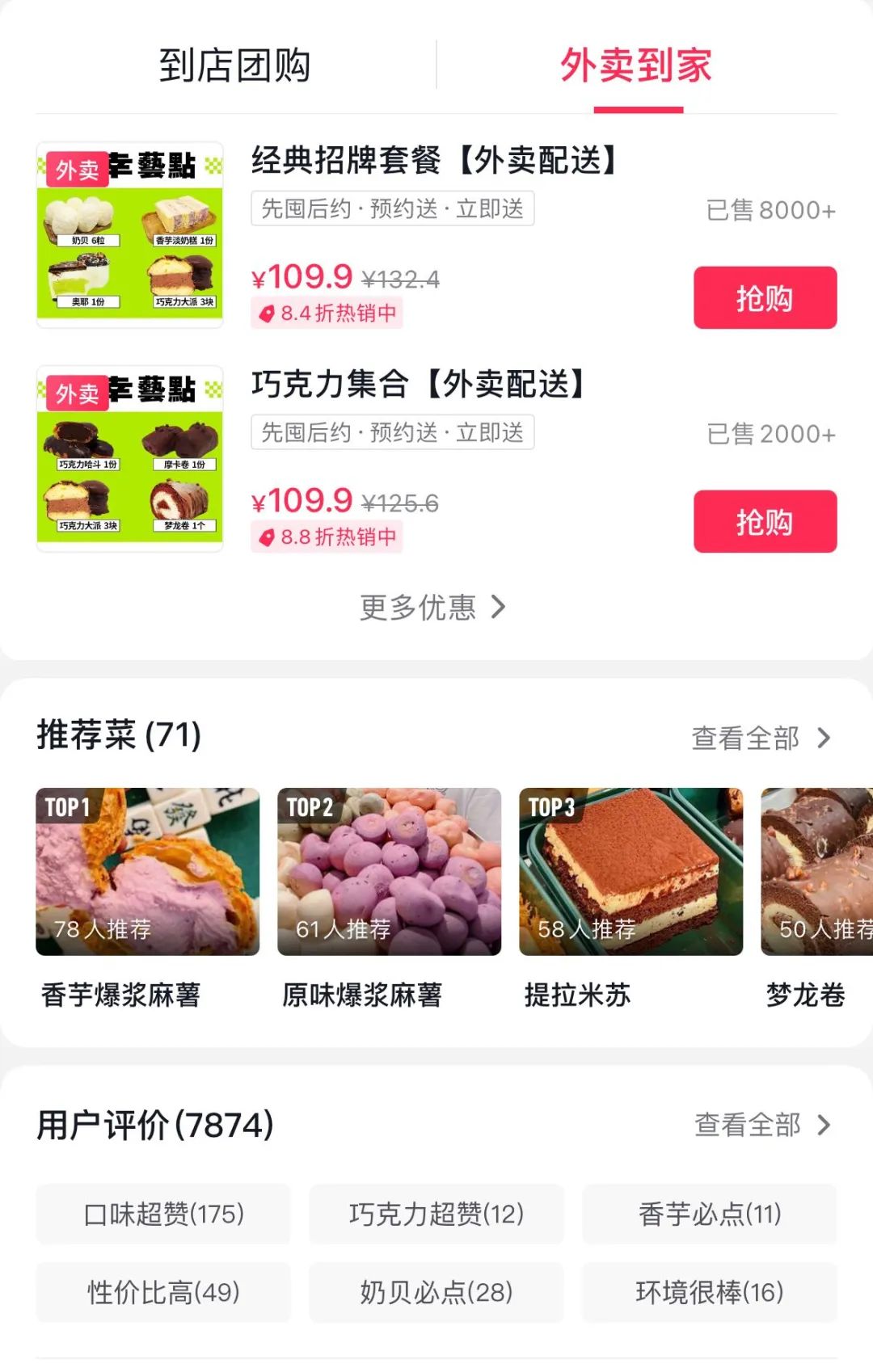873x1372 pixels.
Task: Switch to the 到店团购 tab
Action: pos(234,66)
